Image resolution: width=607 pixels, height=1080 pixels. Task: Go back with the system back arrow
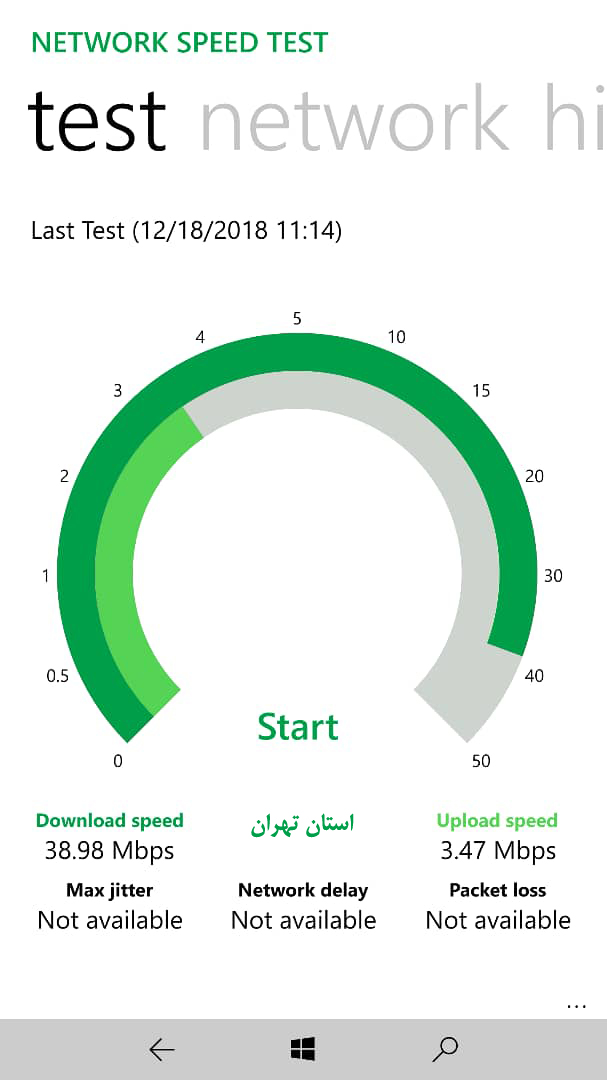161,1049
